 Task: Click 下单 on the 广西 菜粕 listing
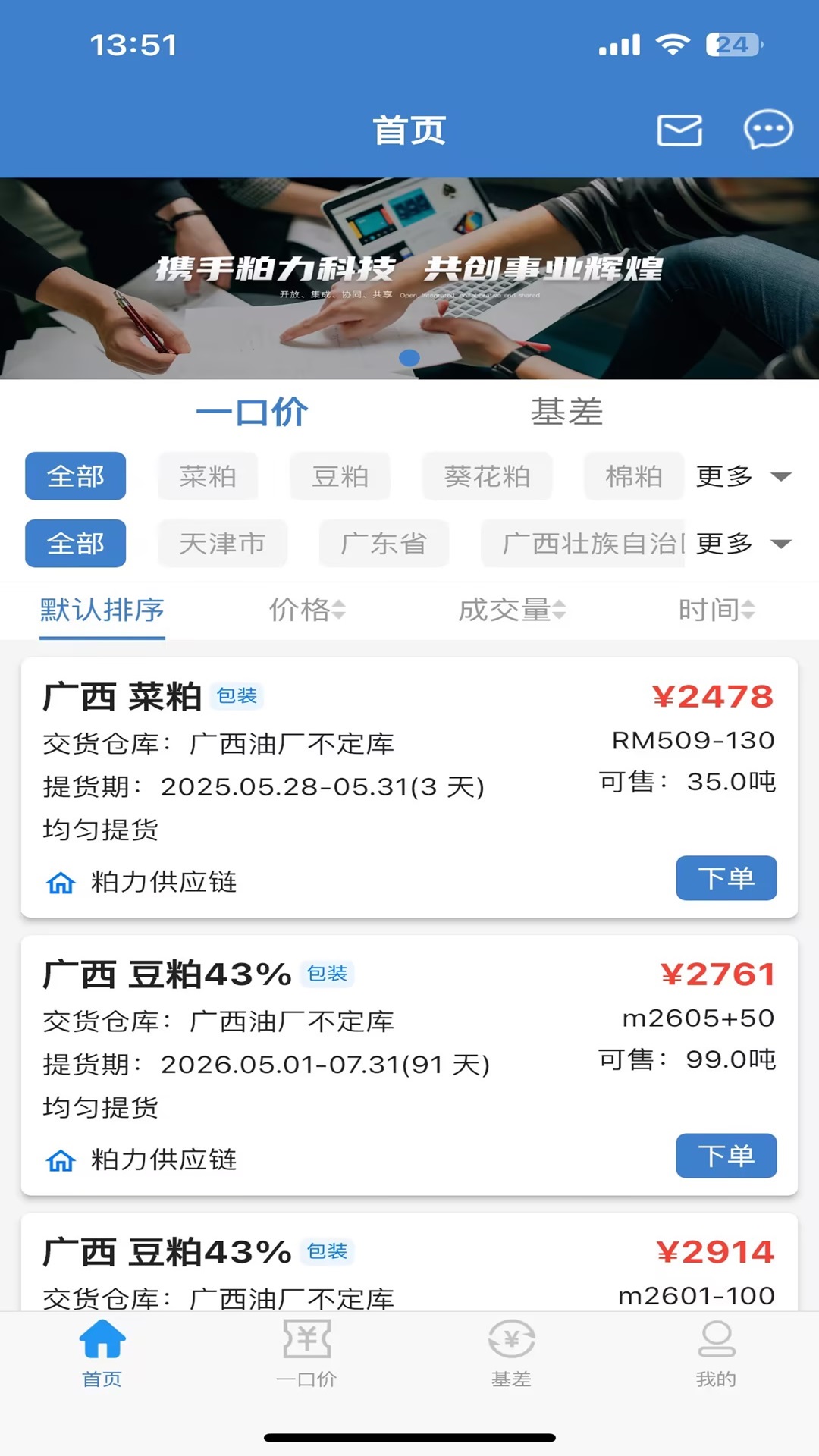[x=726, y=877]
